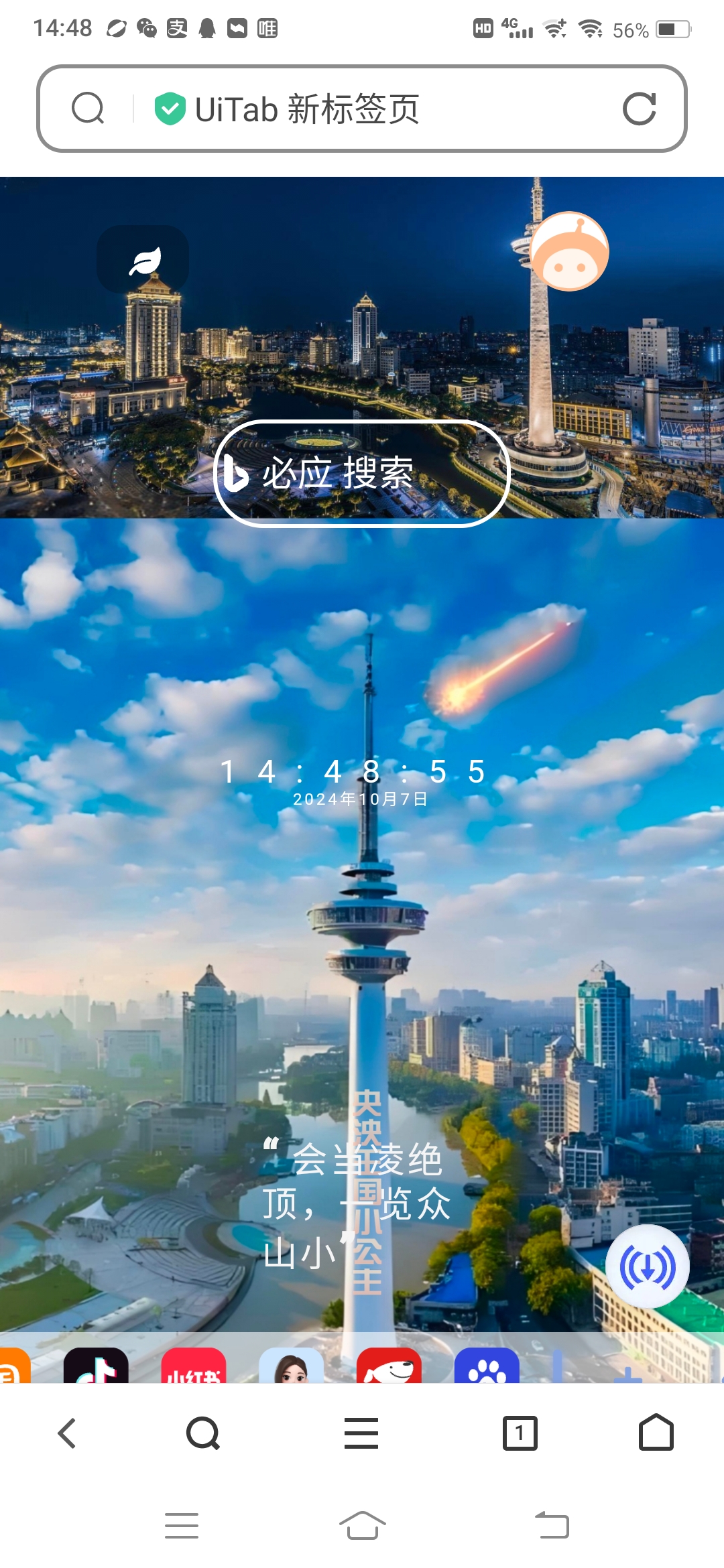Open the UiTab 新标签页 address field

pyautogui.click(x=375, y=109)
